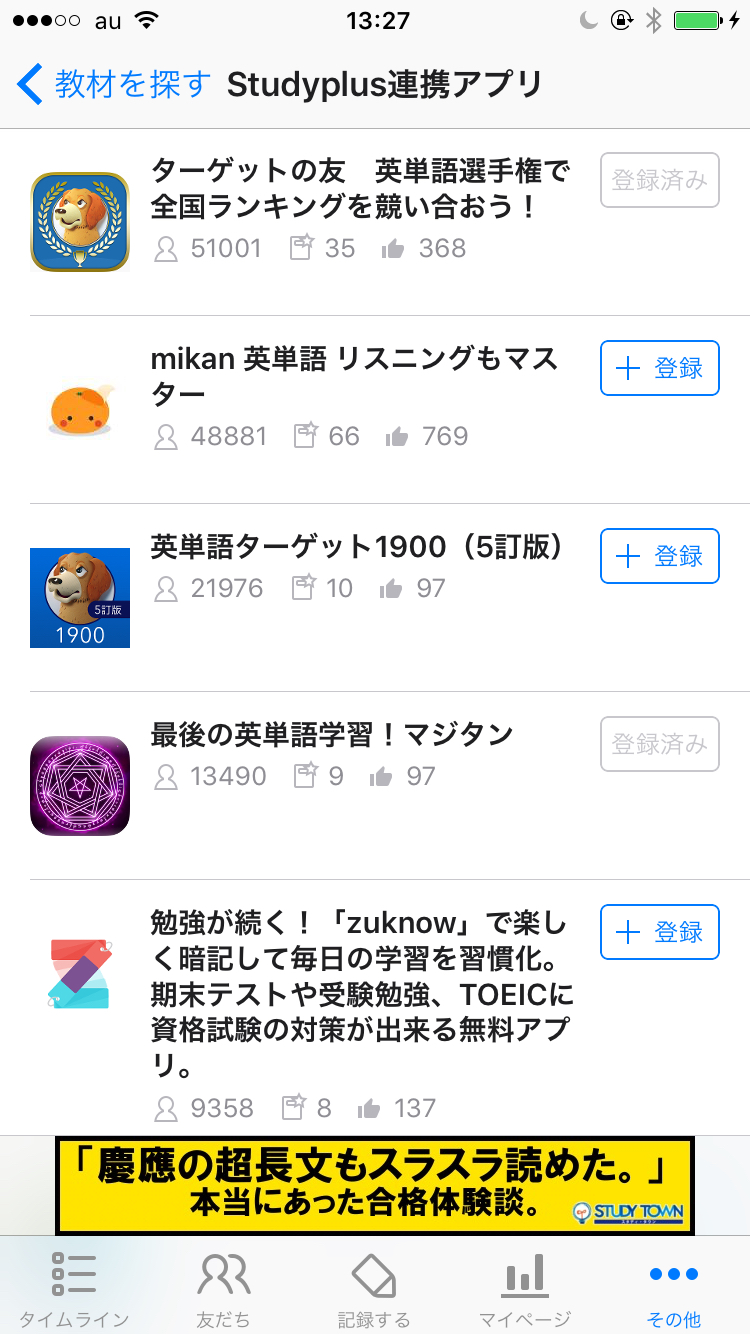This screenshot has width=750, height=1334.
Task: Register the mikan 英単語 app
Action: click(x=659, y=368)
